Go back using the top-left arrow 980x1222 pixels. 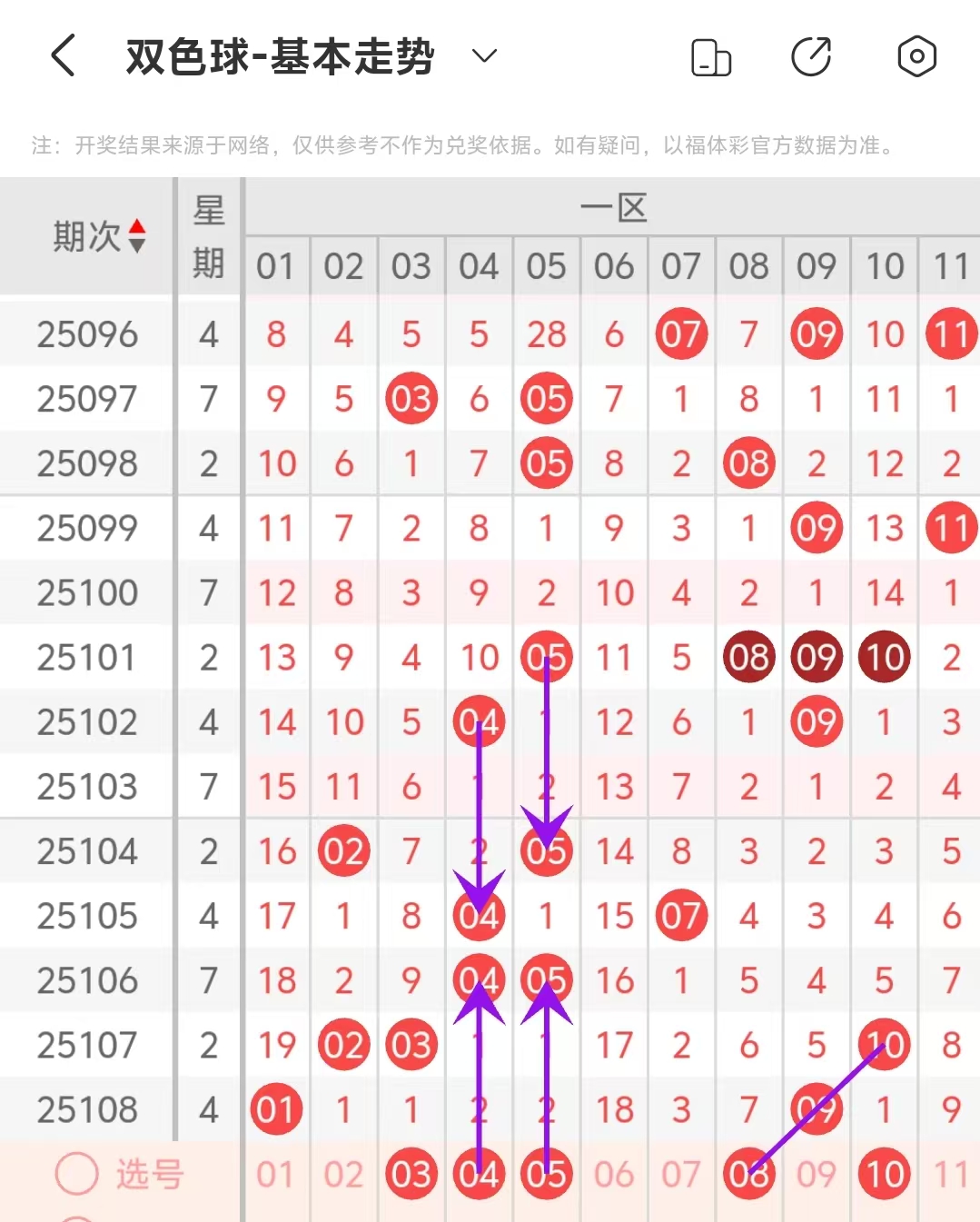click(62, 56)
